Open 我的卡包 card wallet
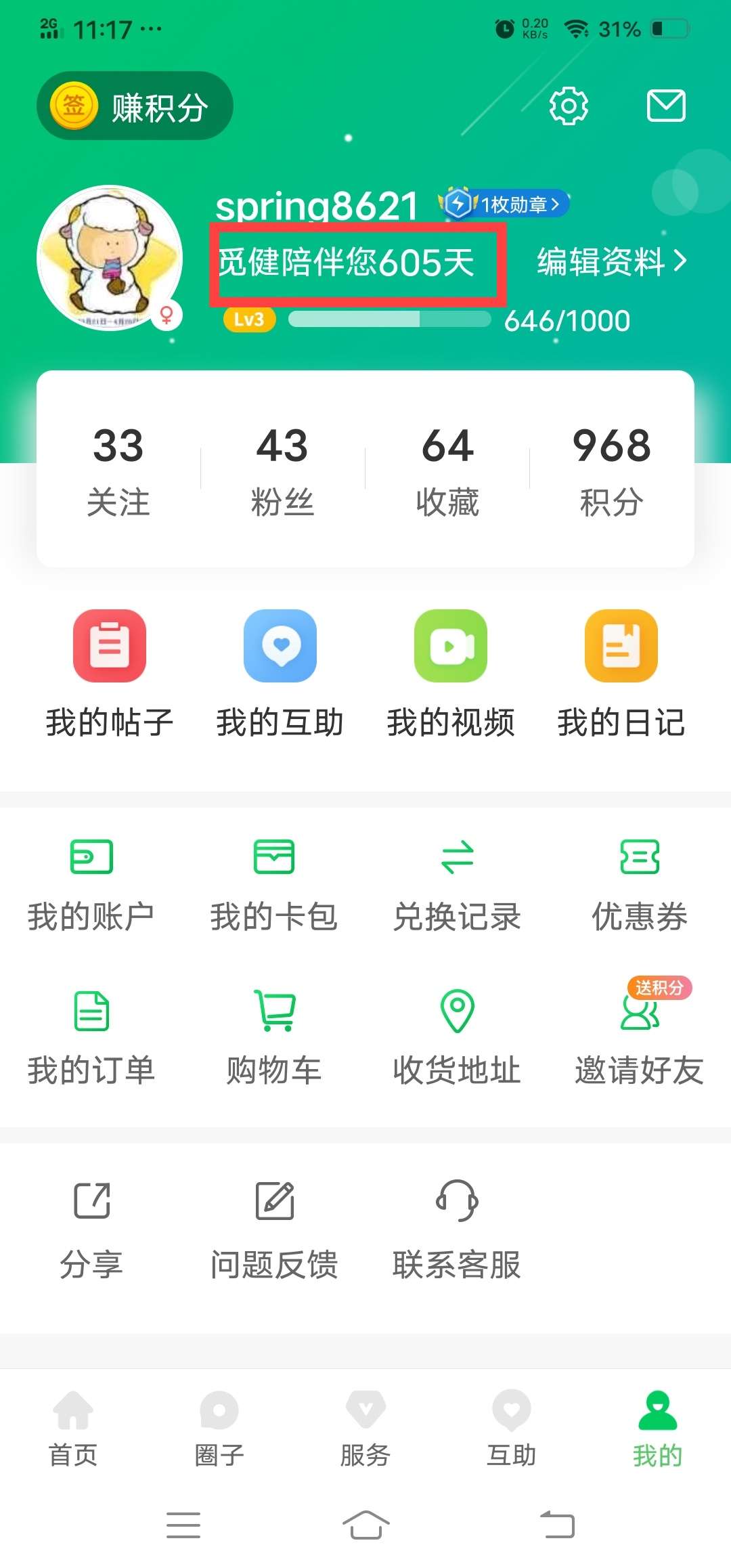Screen dimensions: 731x1568 [x=273, y=880]
